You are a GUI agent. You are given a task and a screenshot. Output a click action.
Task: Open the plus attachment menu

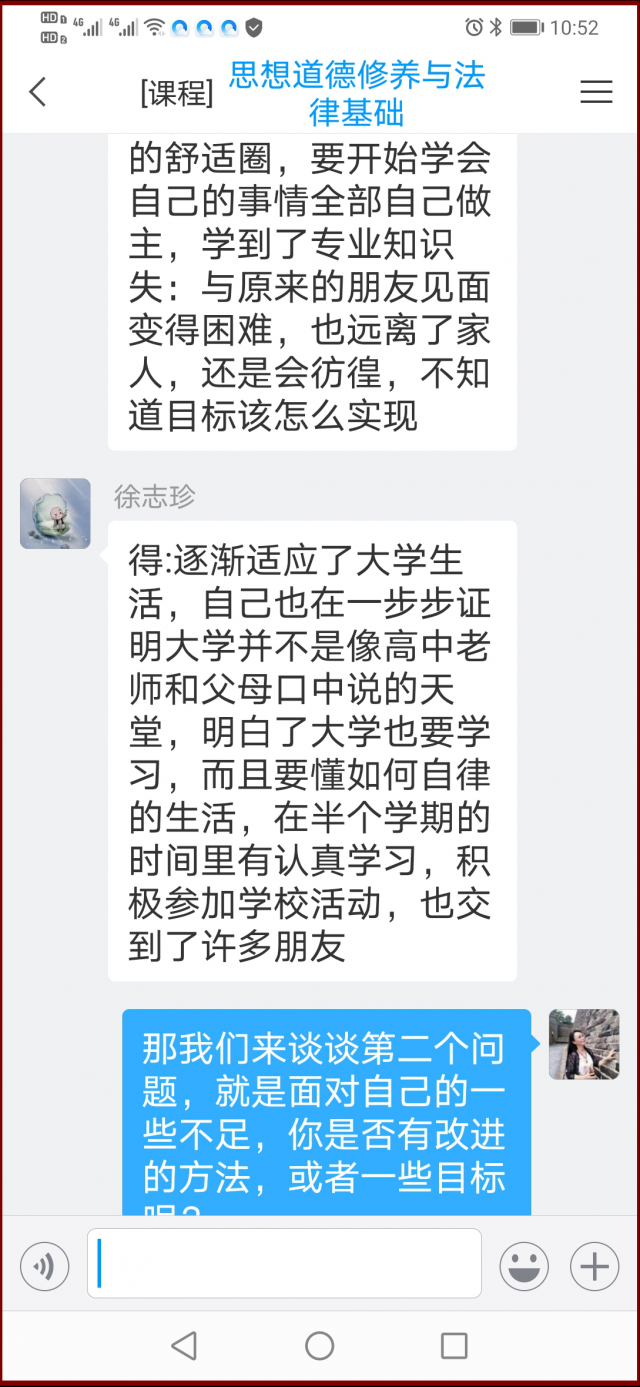(x=595, y=1268)
